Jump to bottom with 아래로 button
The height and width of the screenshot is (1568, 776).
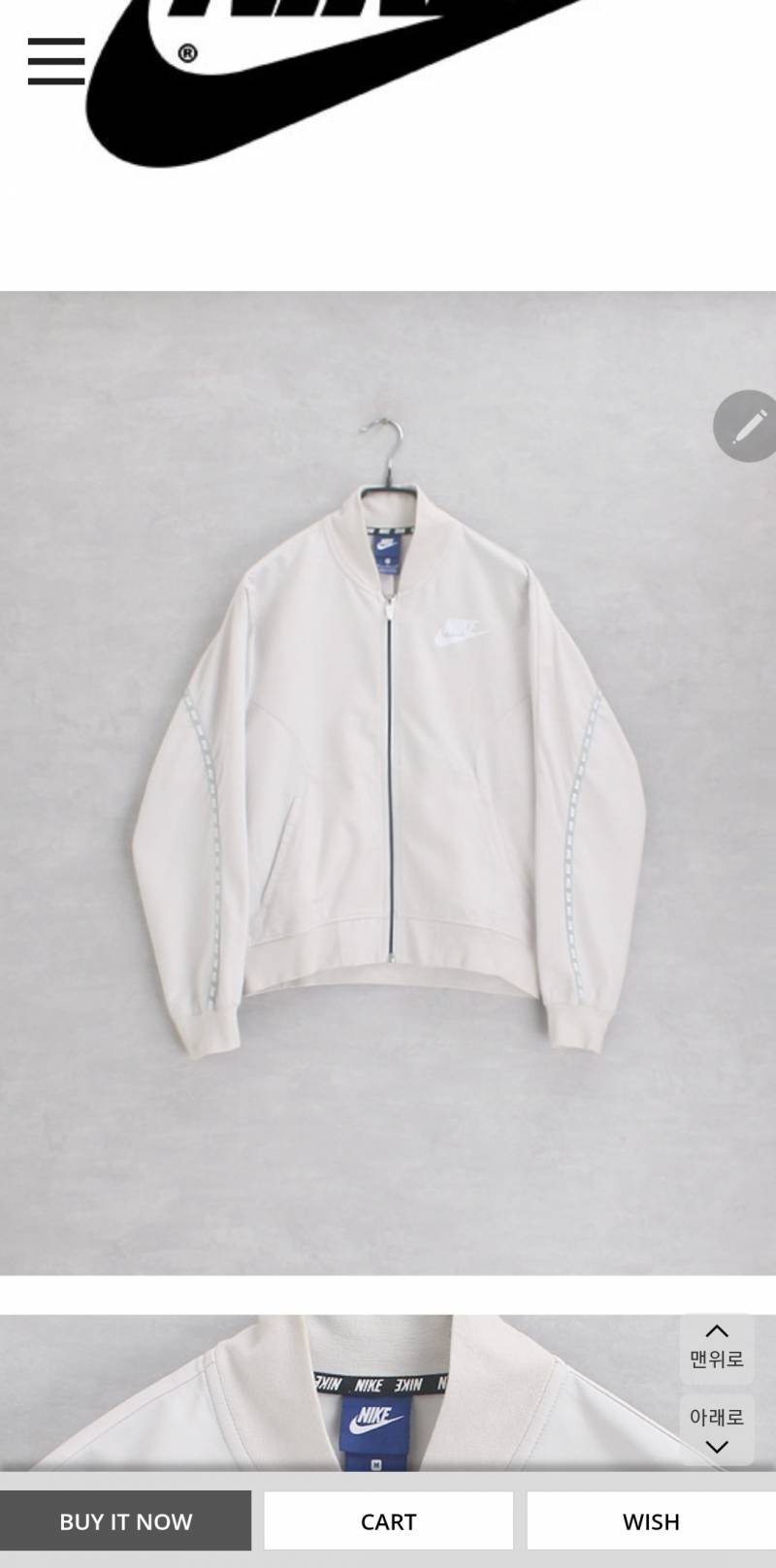point(717,1429)
